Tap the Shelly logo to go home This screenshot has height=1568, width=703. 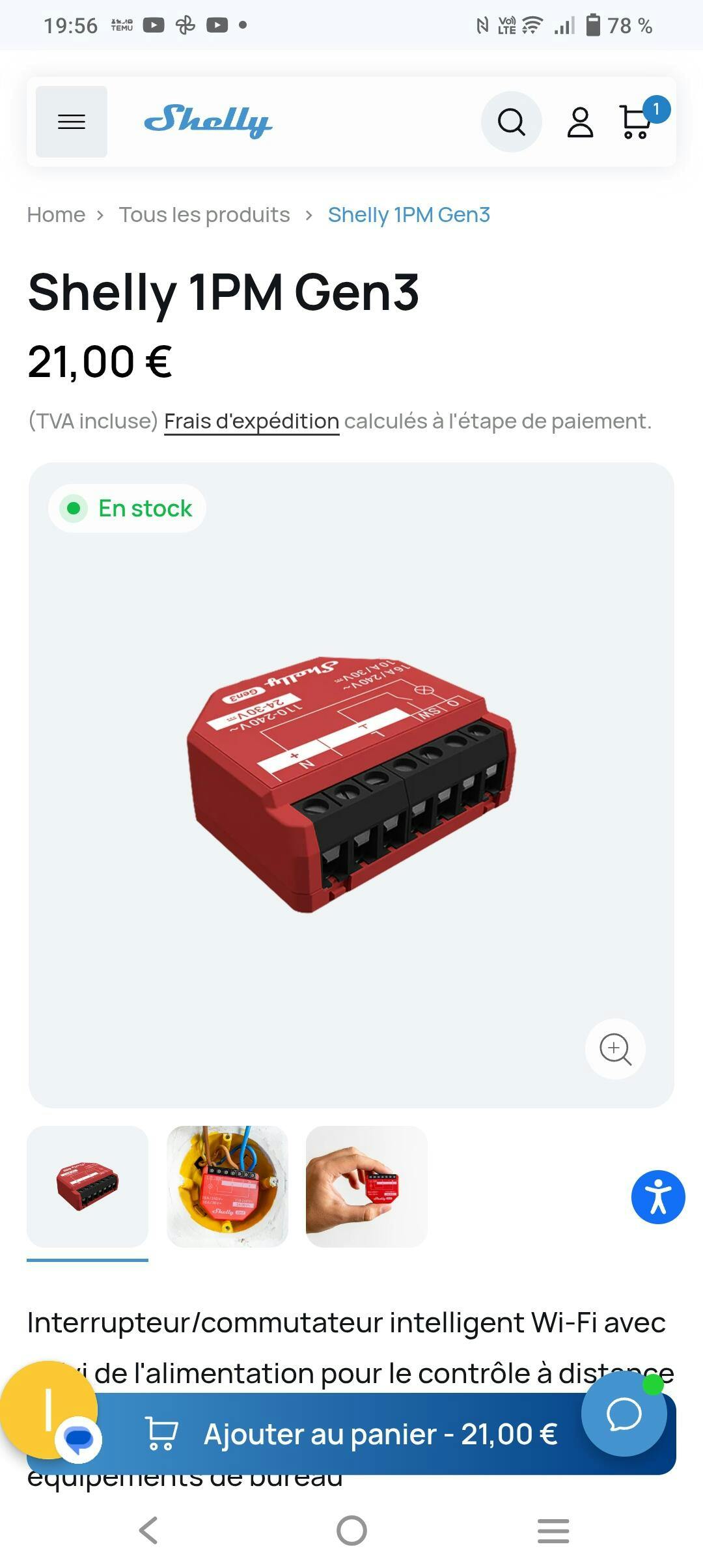coord(208,121)
